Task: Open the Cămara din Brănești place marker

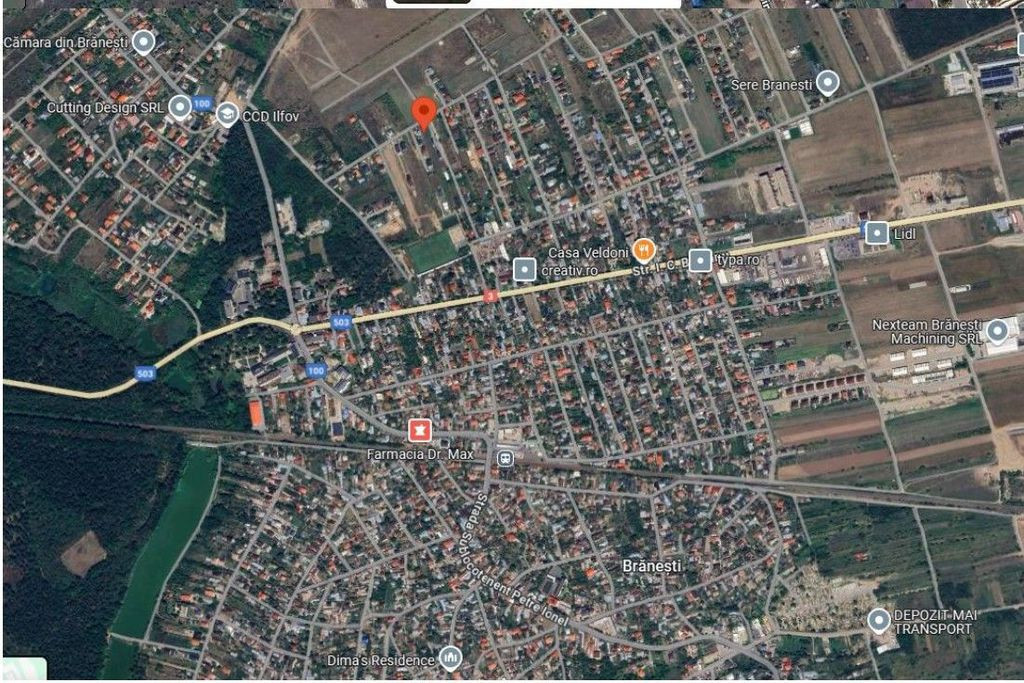Action: point(144,42)
